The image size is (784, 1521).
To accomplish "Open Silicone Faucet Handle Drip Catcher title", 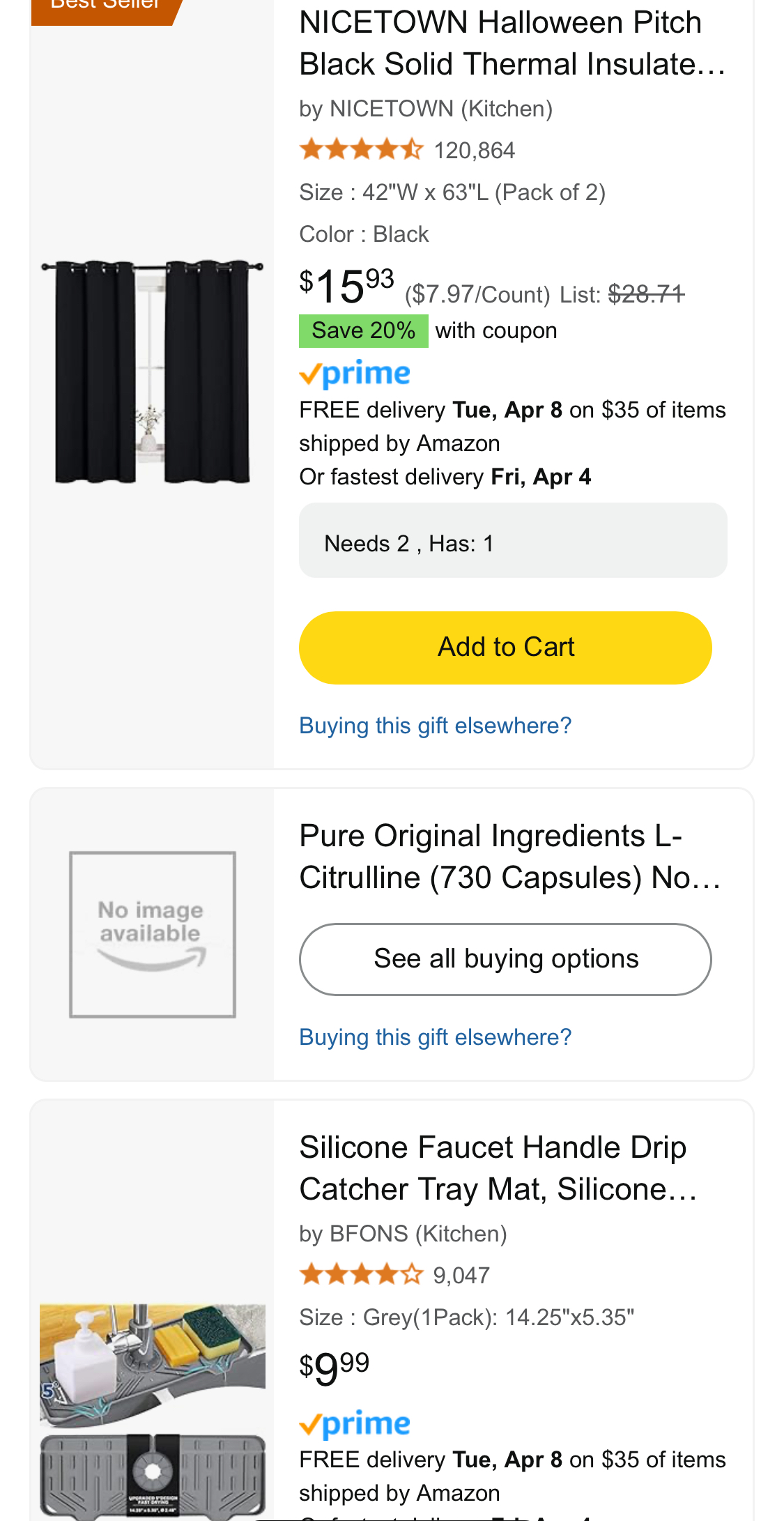I will (x=498, y=1168).
